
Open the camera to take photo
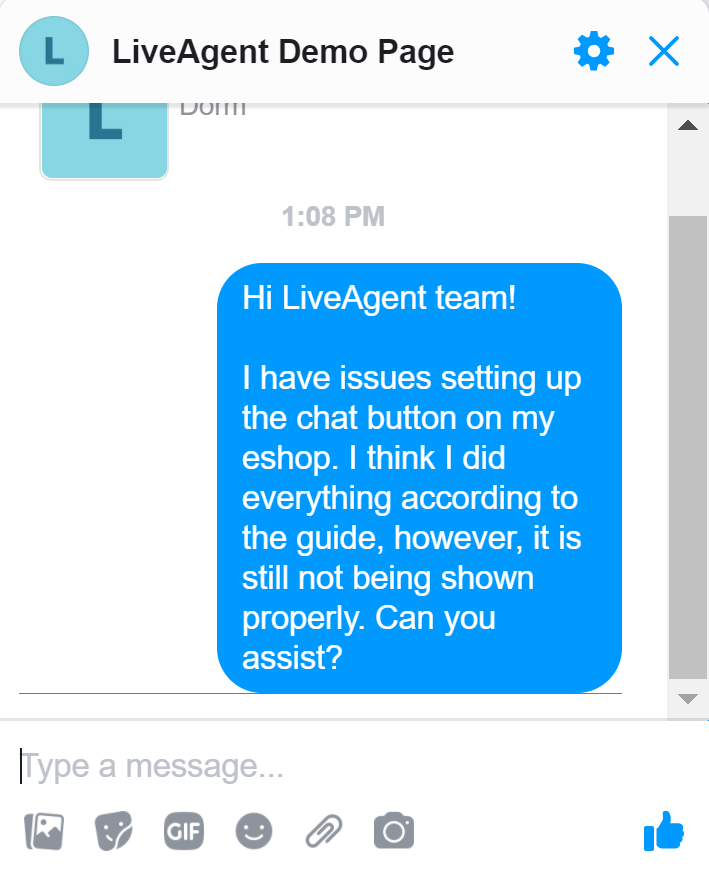click(x=394, y=830)
